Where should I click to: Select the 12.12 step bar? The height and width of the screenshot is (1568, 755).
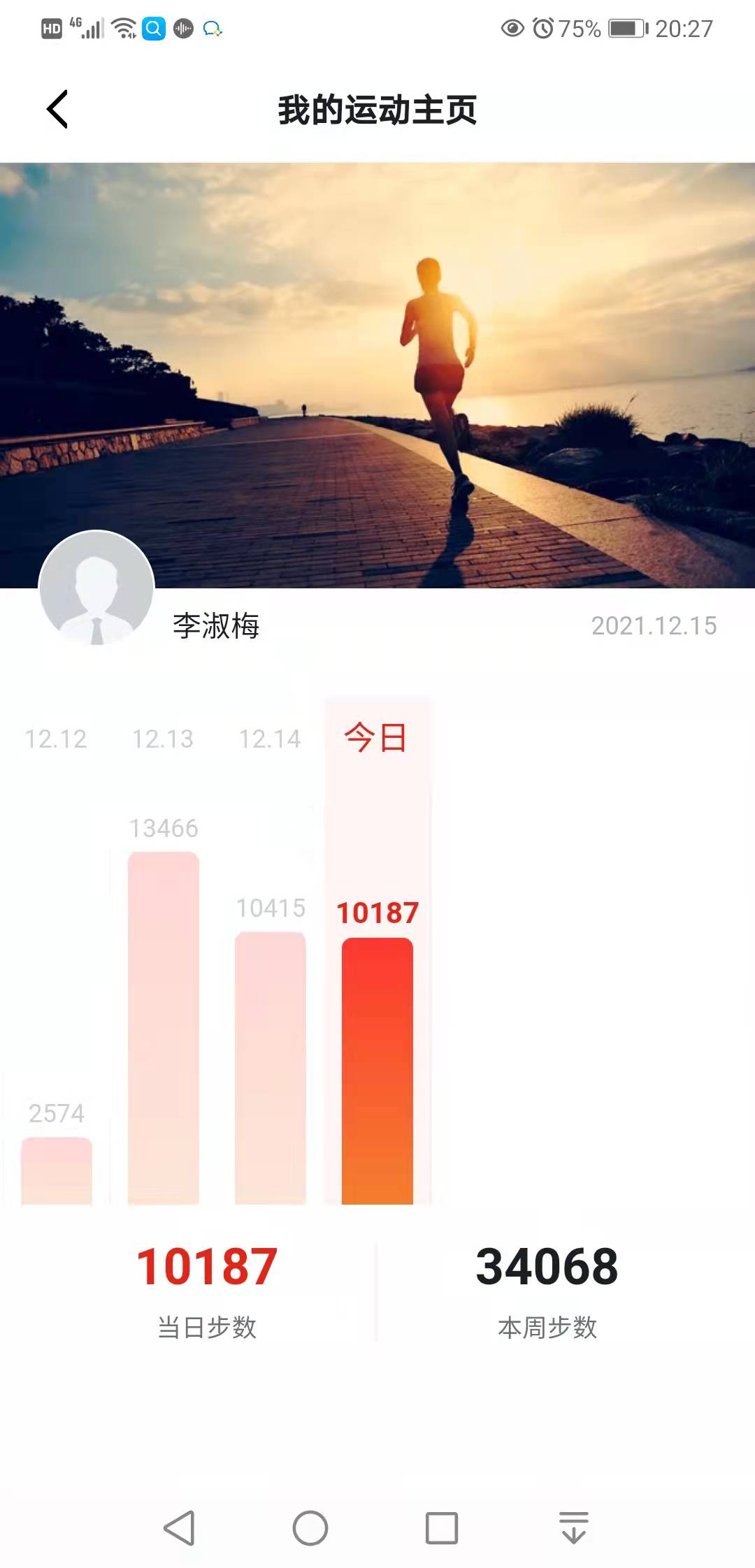[x=57, y=1170]
